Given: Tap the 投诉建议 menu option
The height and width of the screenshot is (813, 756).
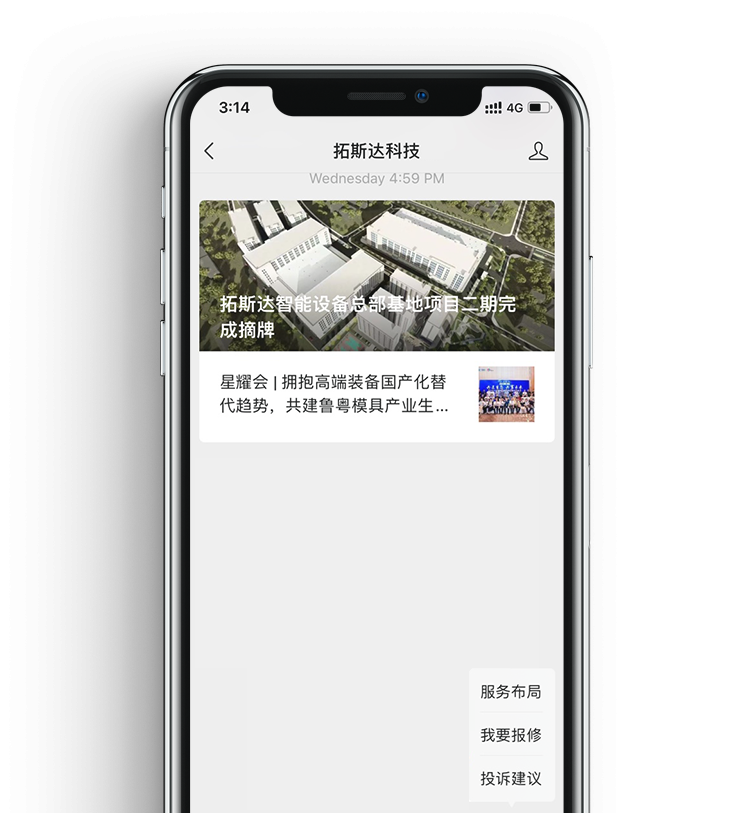Looking at the screenshot, I should pyautogui.click(x=511, y=778).
